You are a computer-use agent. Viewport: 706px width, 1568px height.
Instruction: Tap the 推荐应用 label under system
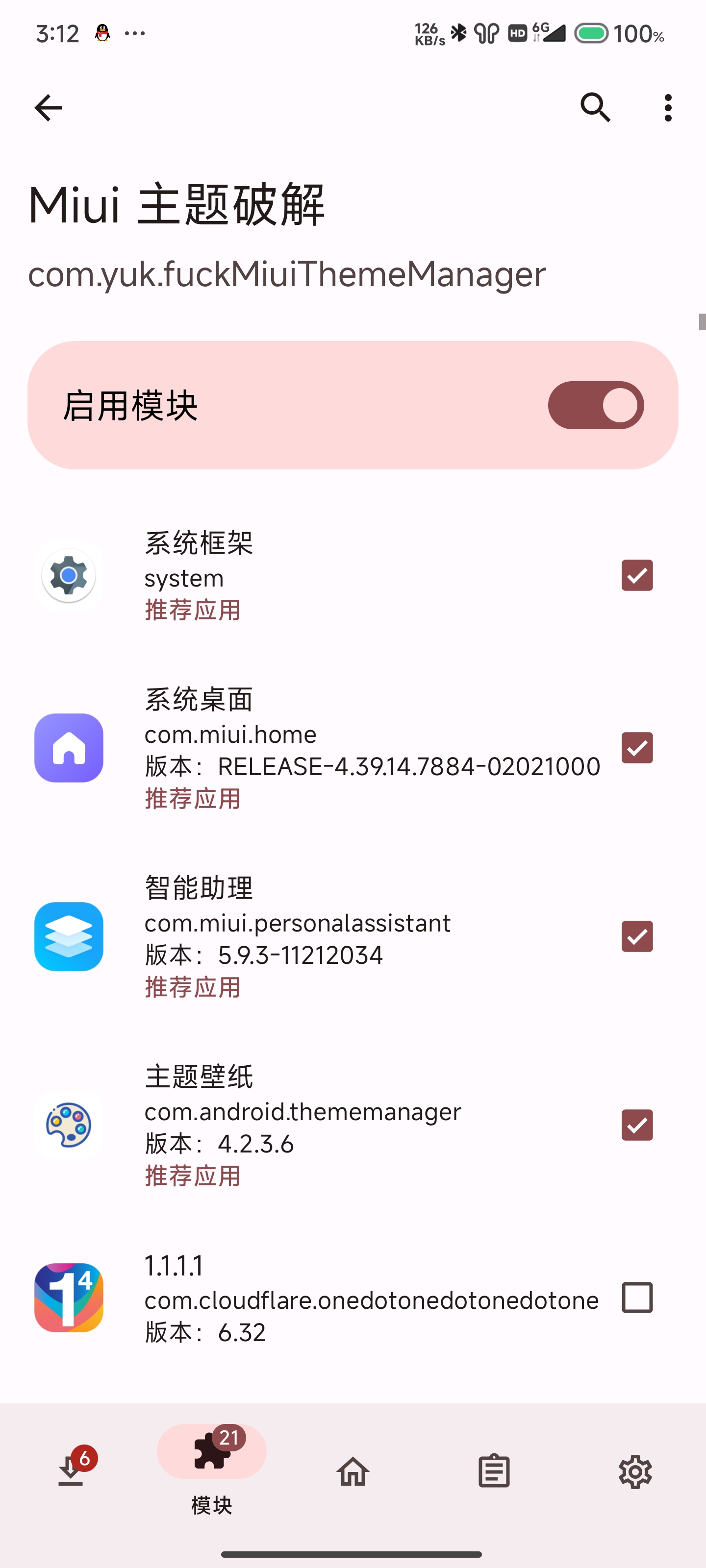tap(192, 610)
